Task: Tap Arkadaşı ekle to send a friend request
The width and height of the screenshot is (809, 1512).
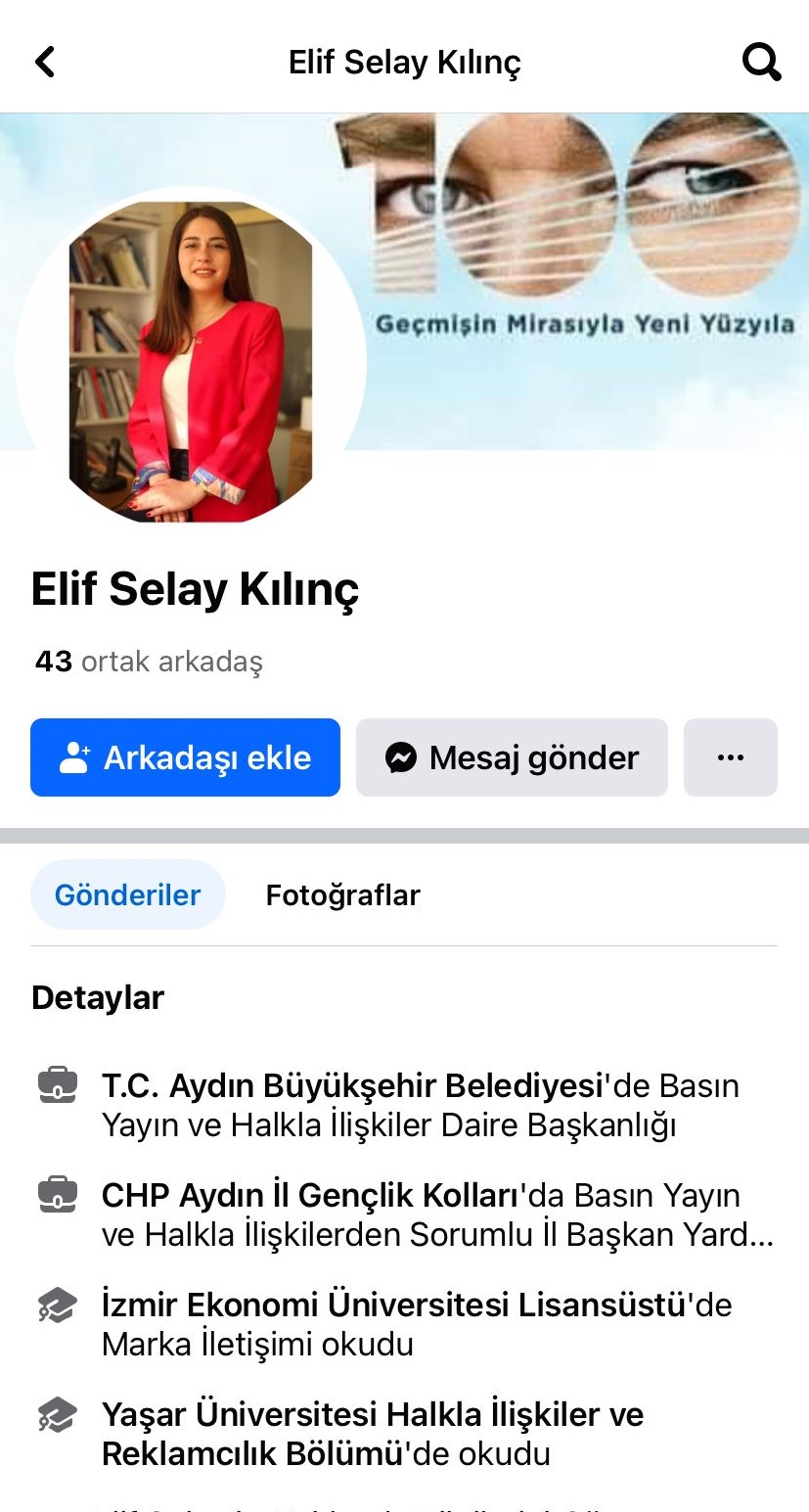Action: click(x=185, y=757)
